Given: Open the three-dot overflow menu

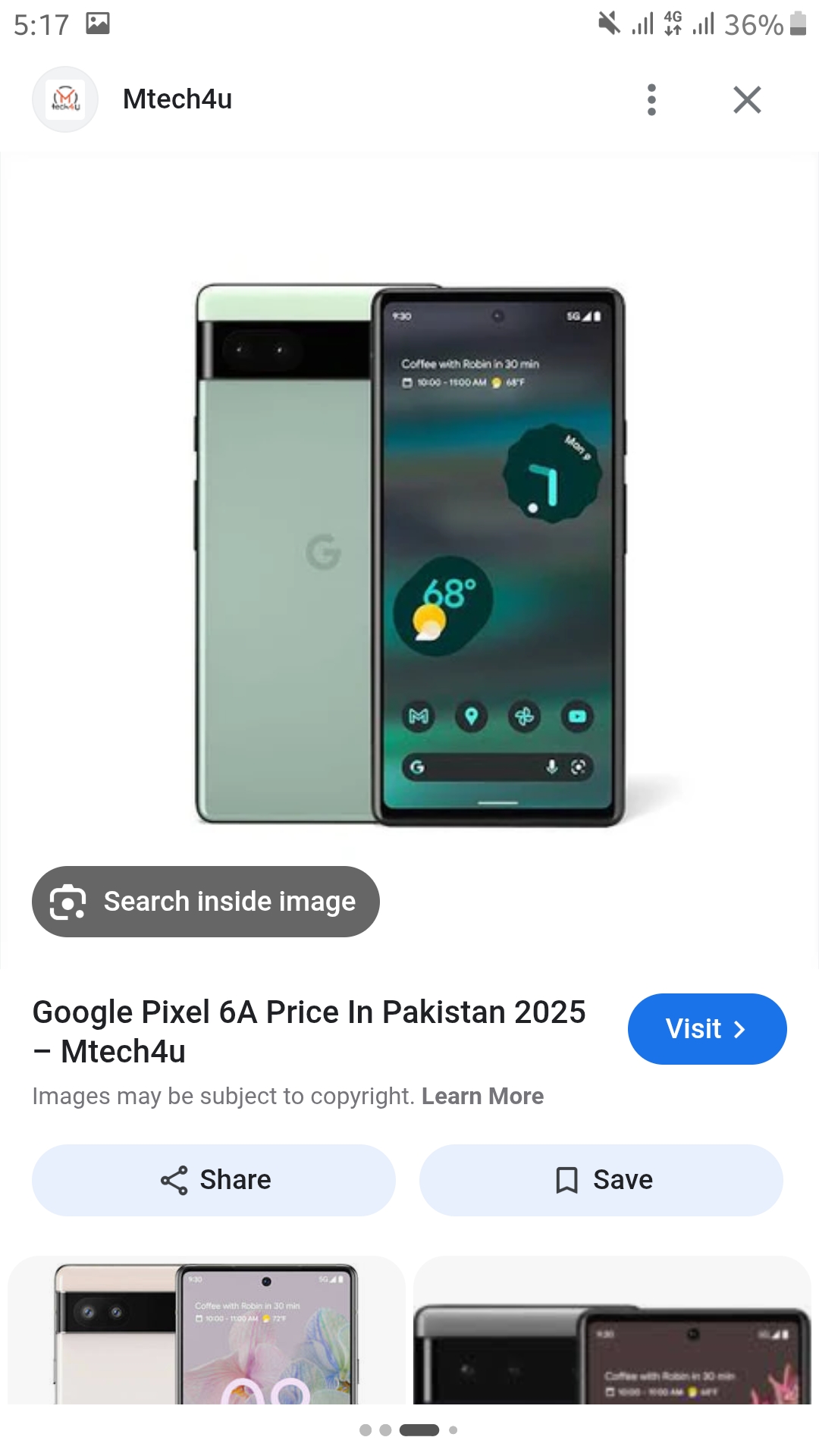Looking at the screenshot, I should [651, 99].
